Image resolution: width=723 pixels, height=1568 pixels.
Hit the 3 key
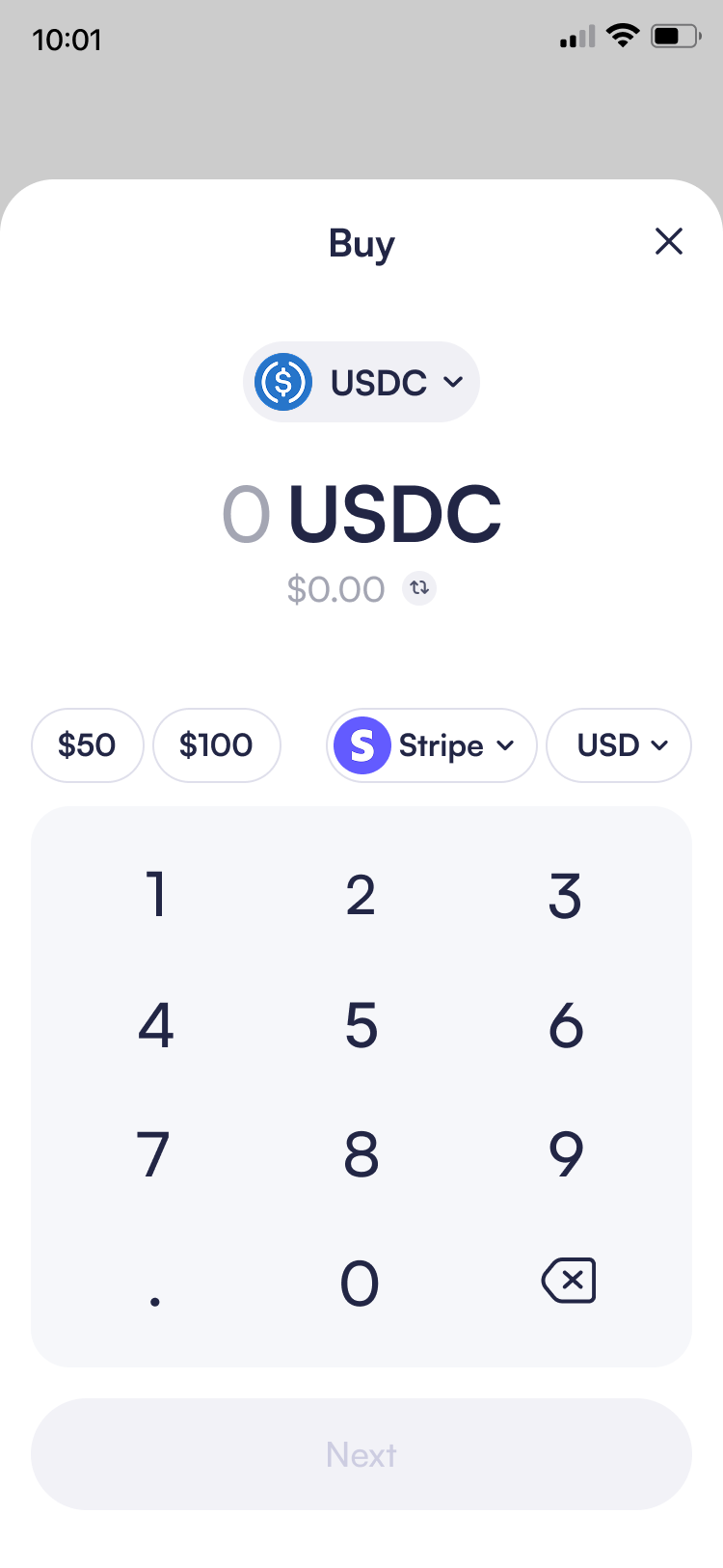566,895
